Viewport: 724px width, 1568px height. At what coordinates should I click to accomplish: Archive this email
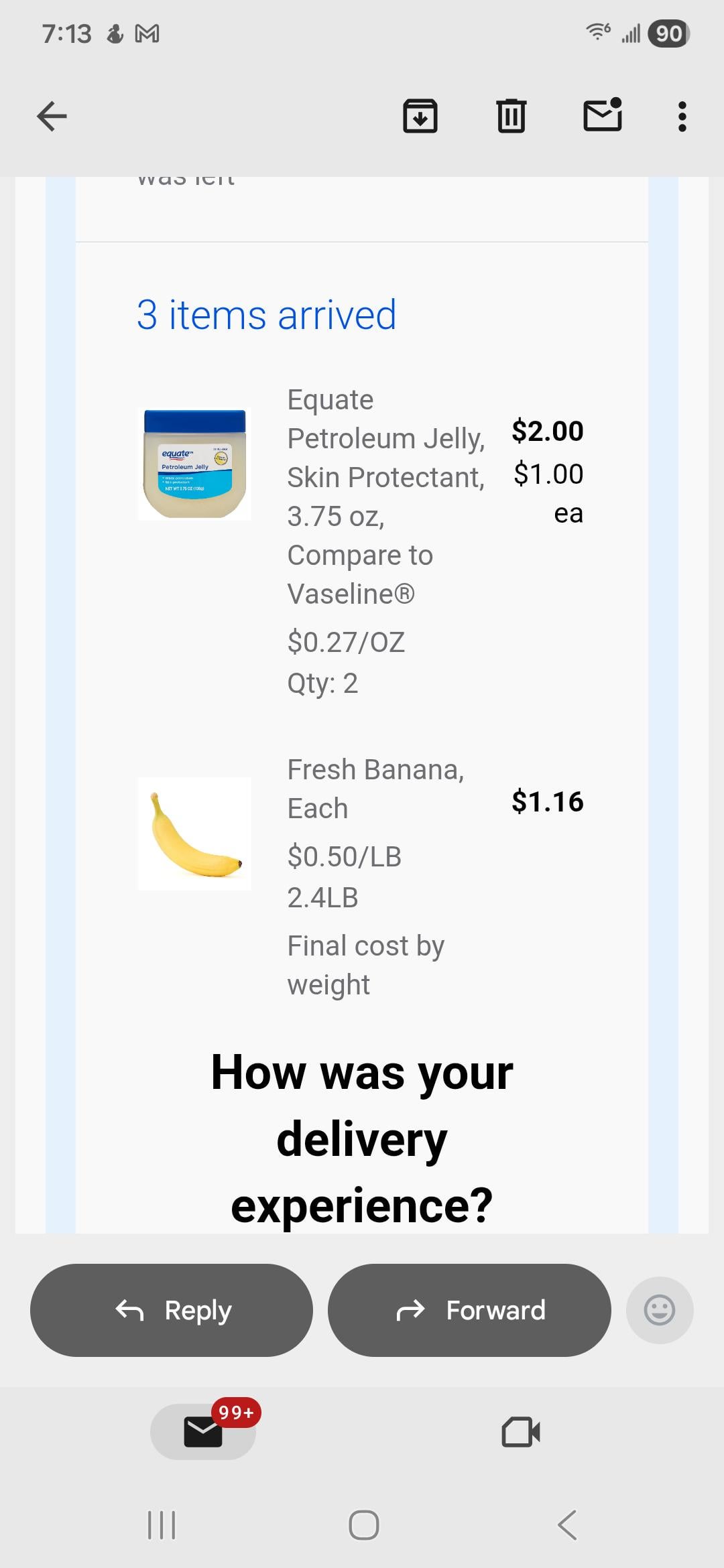tap(420, 116)
